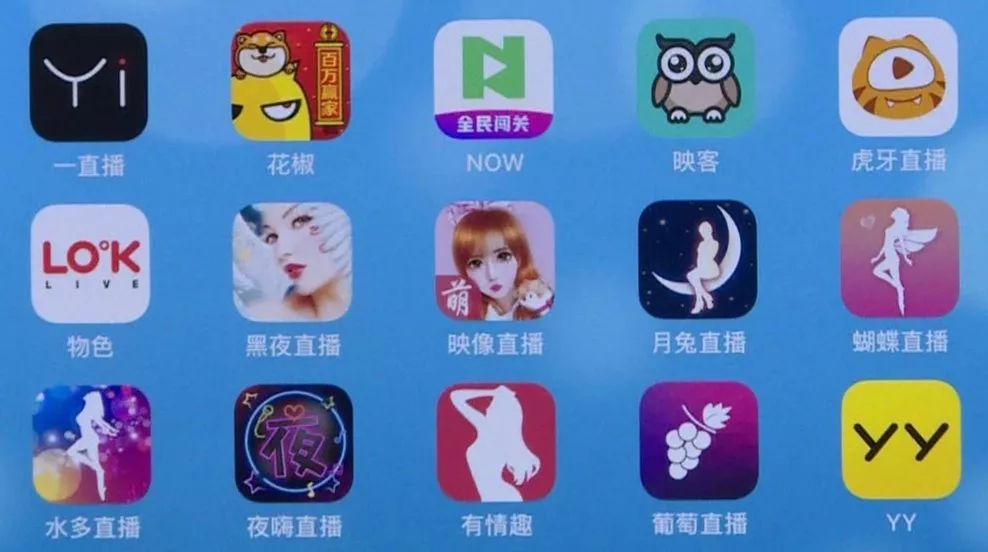This screenshot has height=552, width=988.
Task: Launch the 花椒 app
Action: pos(291,82)
